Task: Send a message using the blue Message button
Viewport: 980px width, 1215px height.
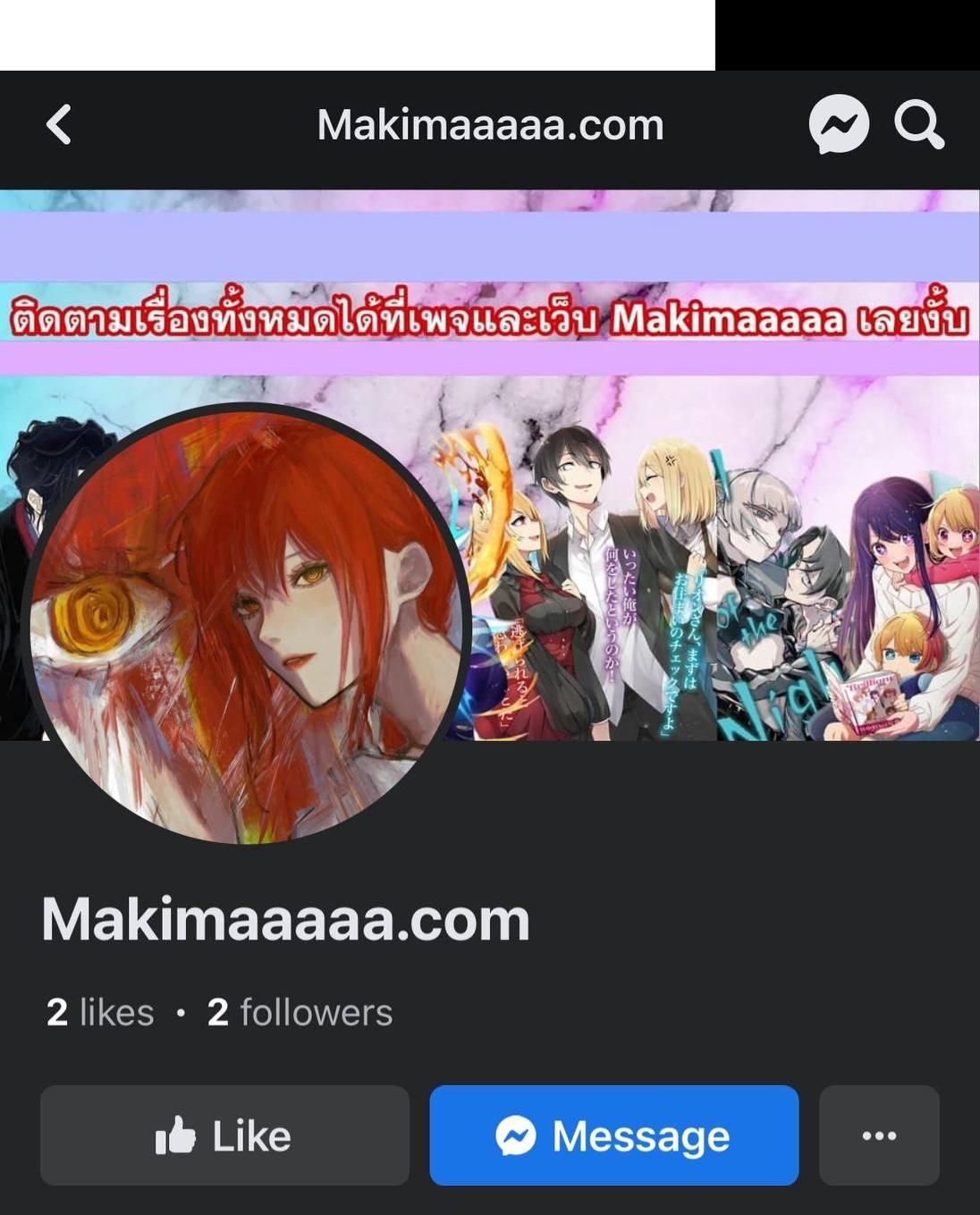Action: pos(613,1136)
